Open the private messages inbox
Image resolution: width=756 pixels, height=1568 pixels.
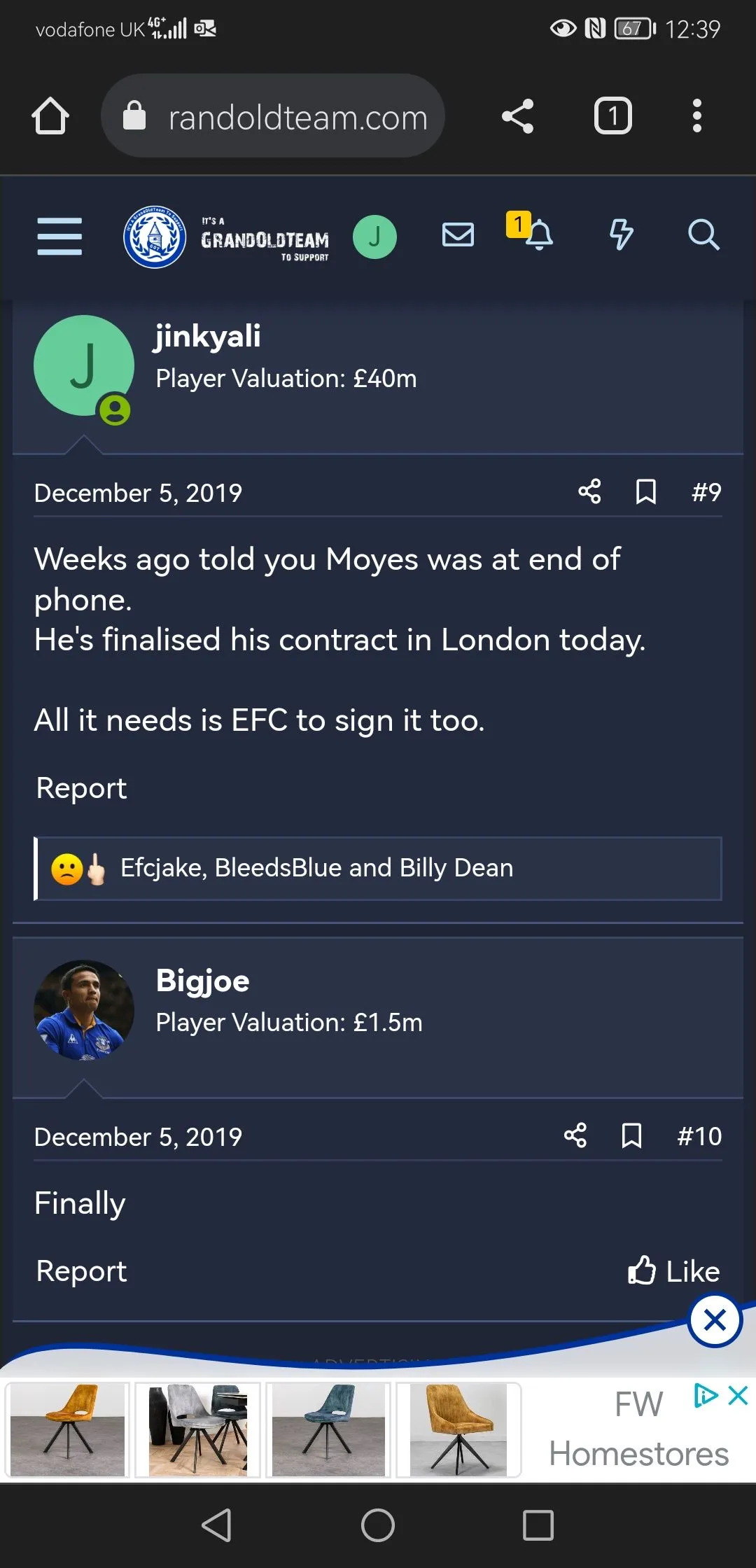[458, 235]
